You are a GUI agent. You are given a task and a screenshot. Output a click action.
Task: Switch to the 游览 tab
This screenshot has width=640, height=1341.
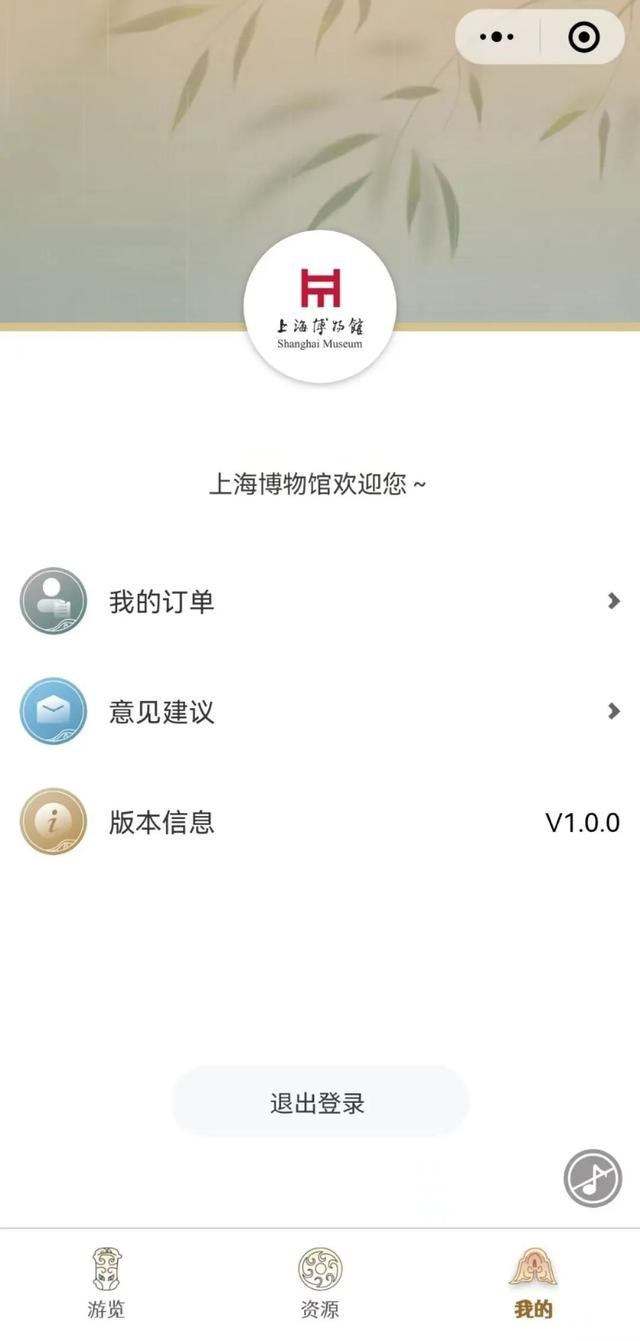pos(106,1283)
